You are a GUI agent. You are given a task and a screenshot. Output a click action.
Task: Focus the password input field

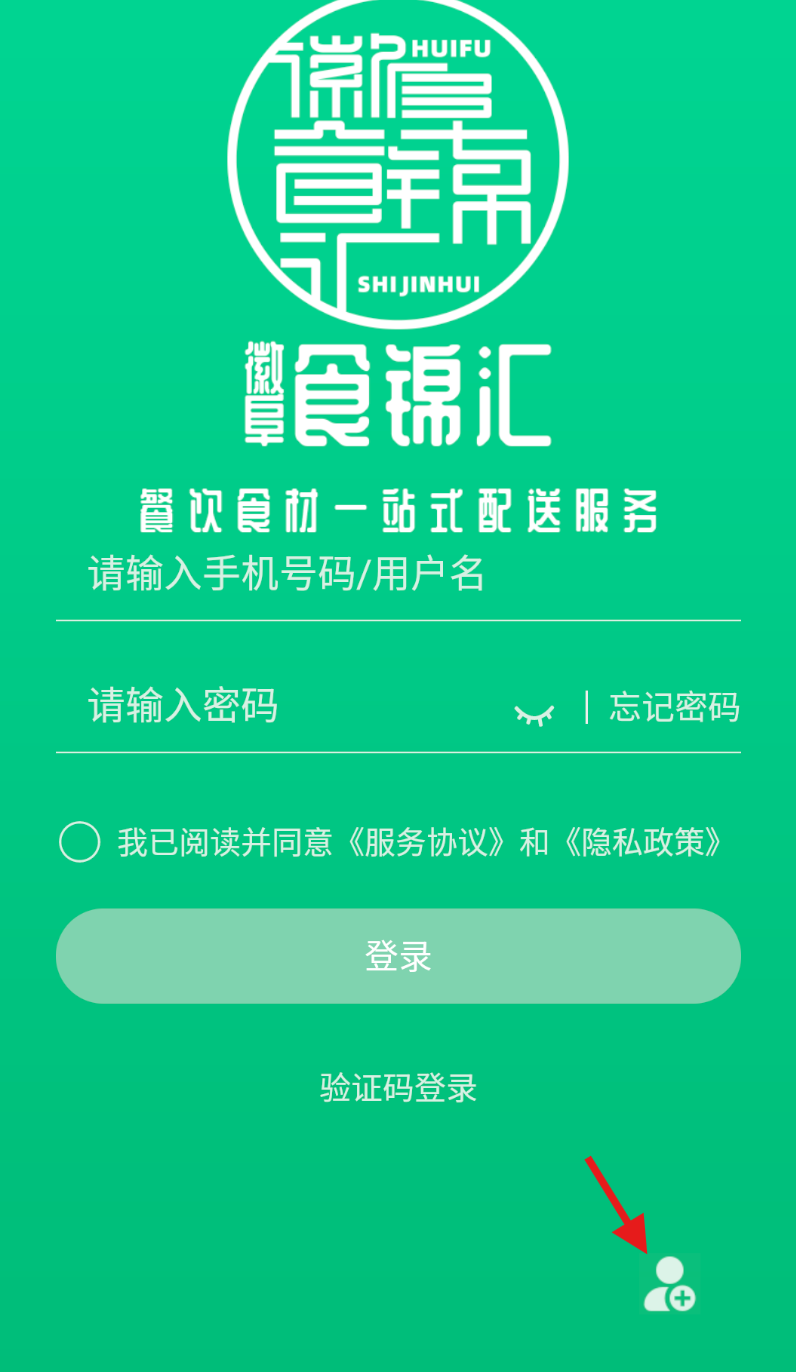(290, 706)
